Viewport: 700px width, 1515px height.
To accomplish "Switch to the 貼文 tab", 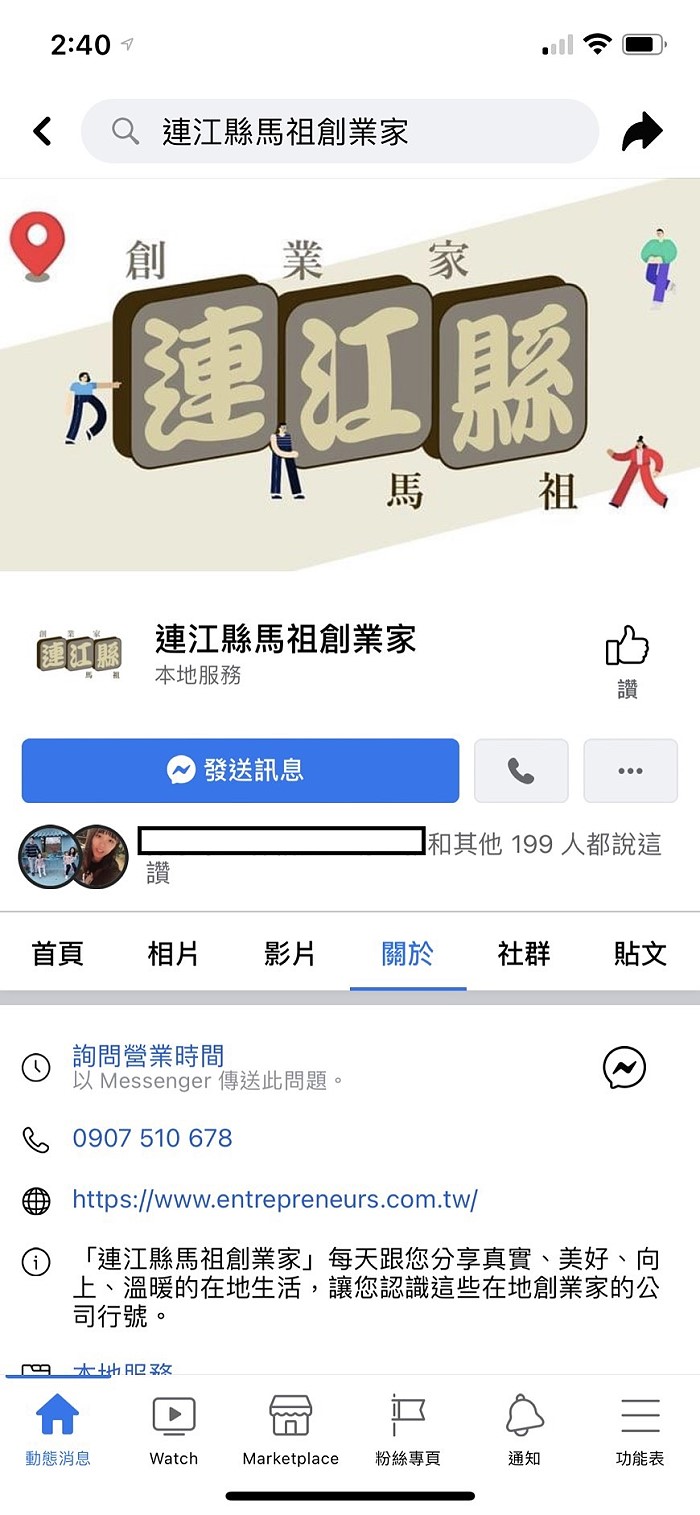I will click(640, 953).
